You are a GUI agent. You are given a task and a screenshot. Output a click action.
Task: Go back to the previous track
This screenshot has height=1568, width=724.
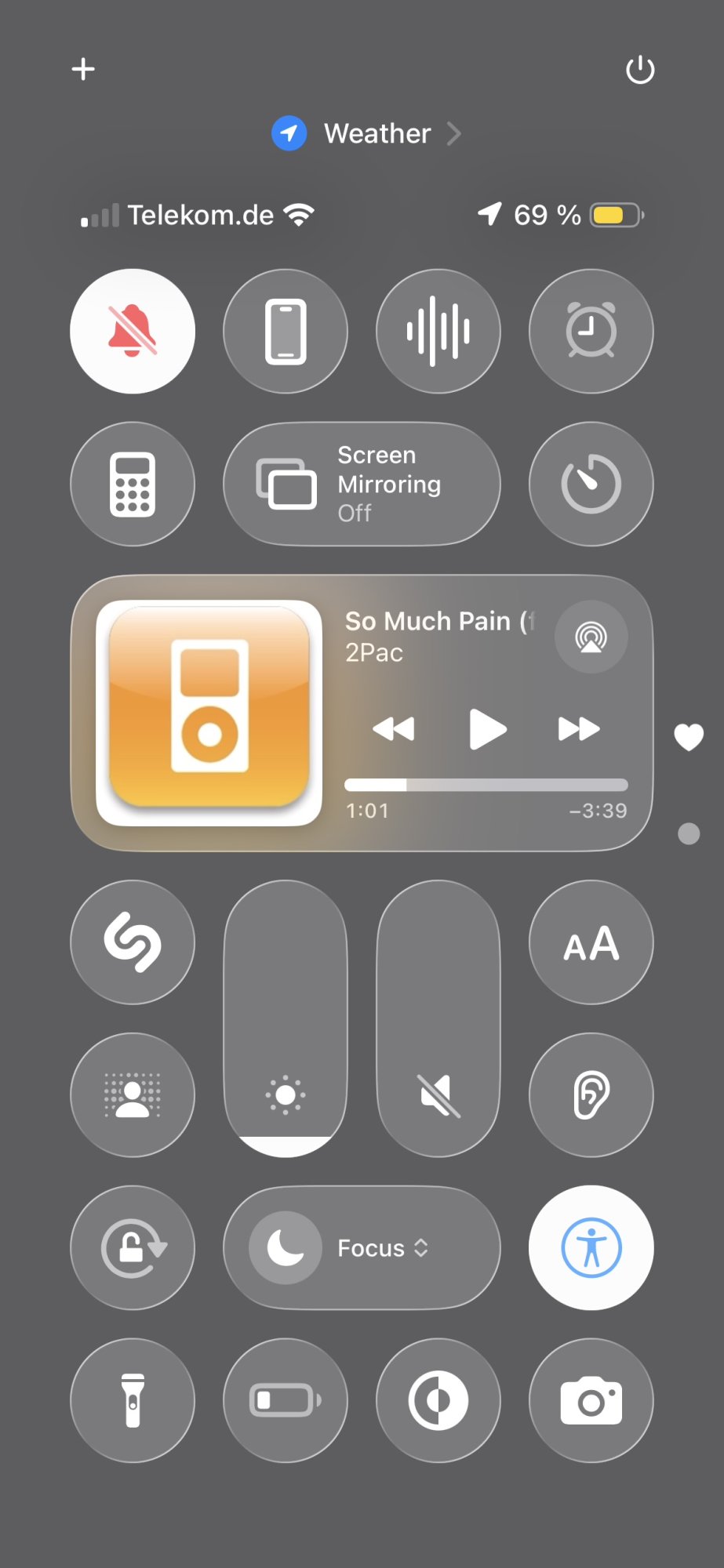pos(394,729)
